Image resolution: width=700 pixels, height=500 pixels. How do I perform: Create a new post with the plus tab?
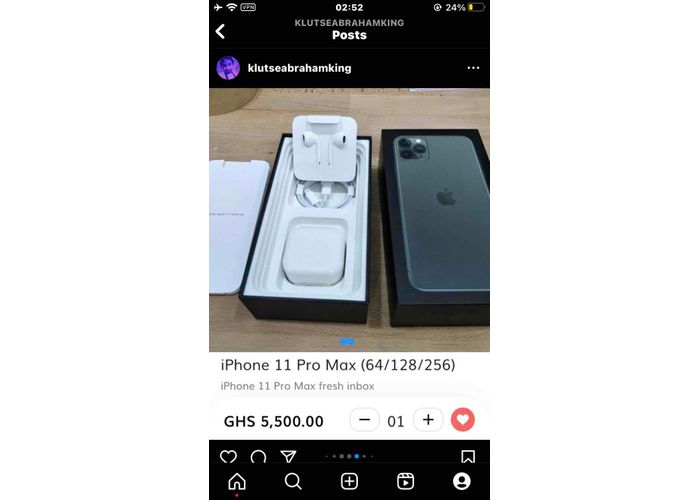tap(349, 481)
